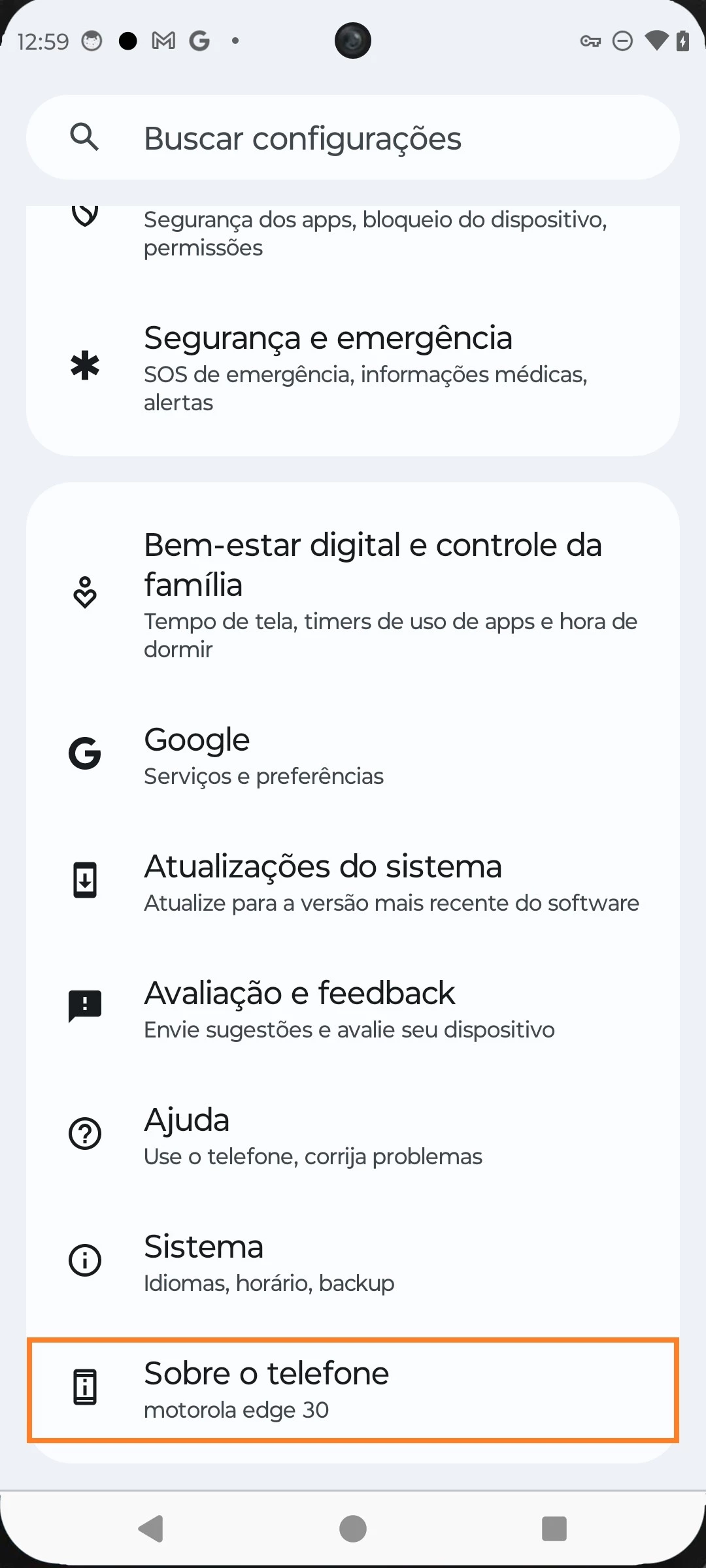
Task: Go to Ajuda
Action: [x=353, y=1135]
